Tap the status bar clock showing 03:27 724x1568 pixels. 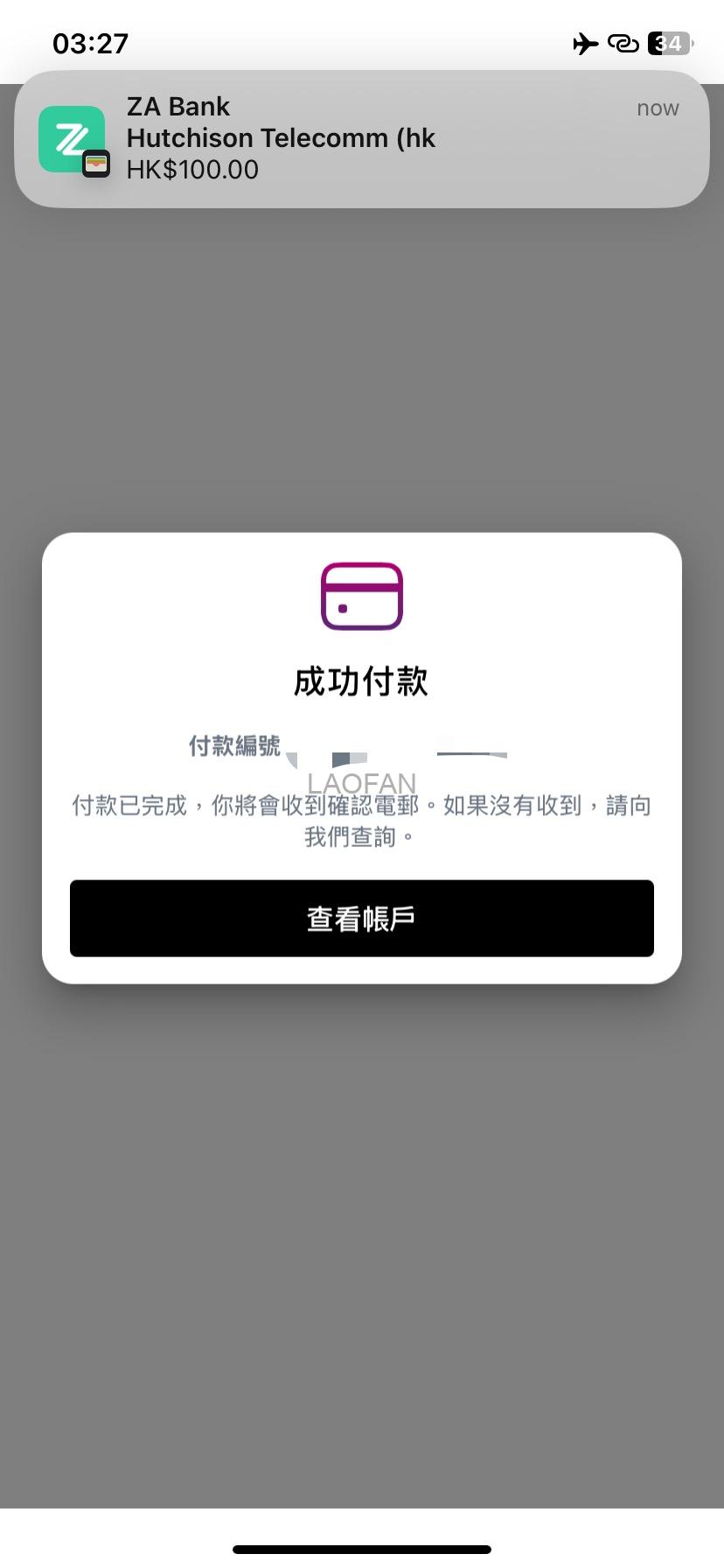[x=92, y=43]
